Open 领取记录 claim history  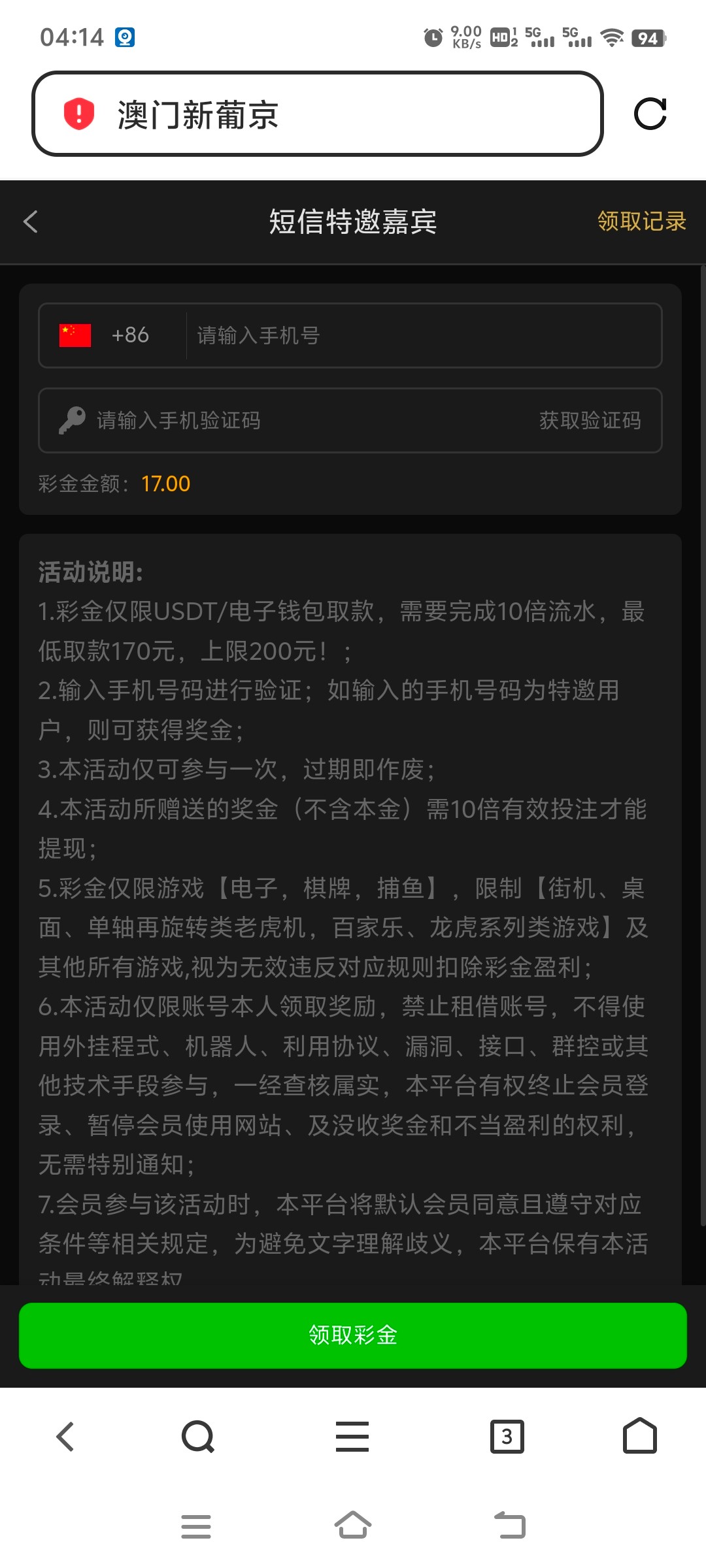[641, 221]
